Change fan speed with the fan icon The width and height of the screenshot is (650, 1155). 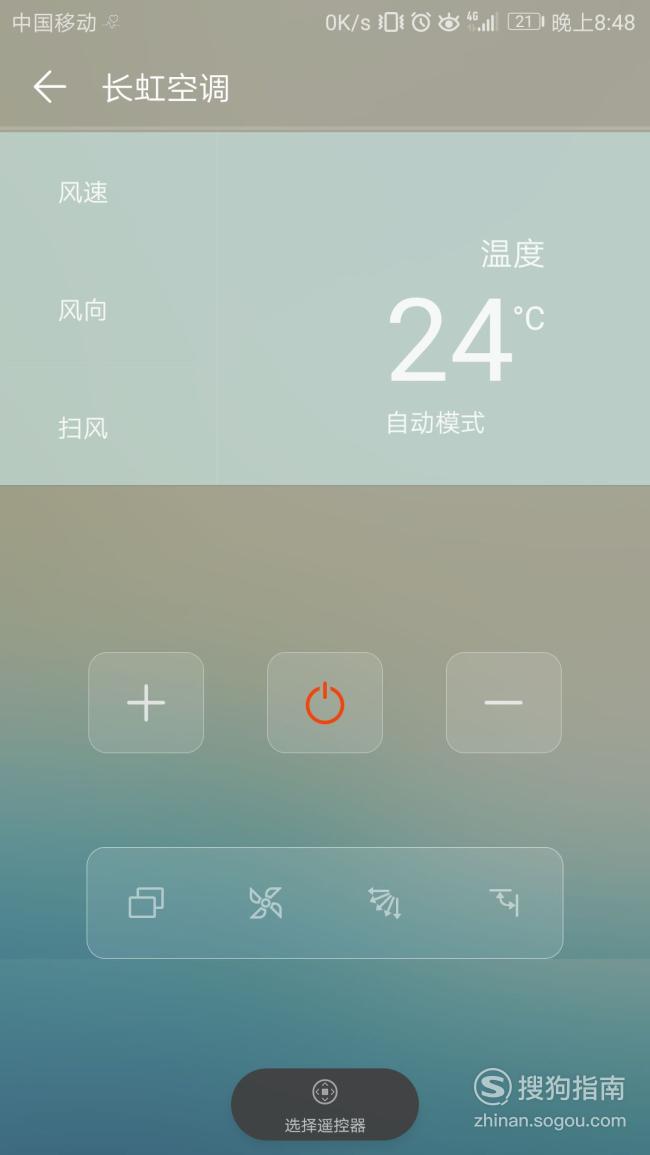coord(265,902)
